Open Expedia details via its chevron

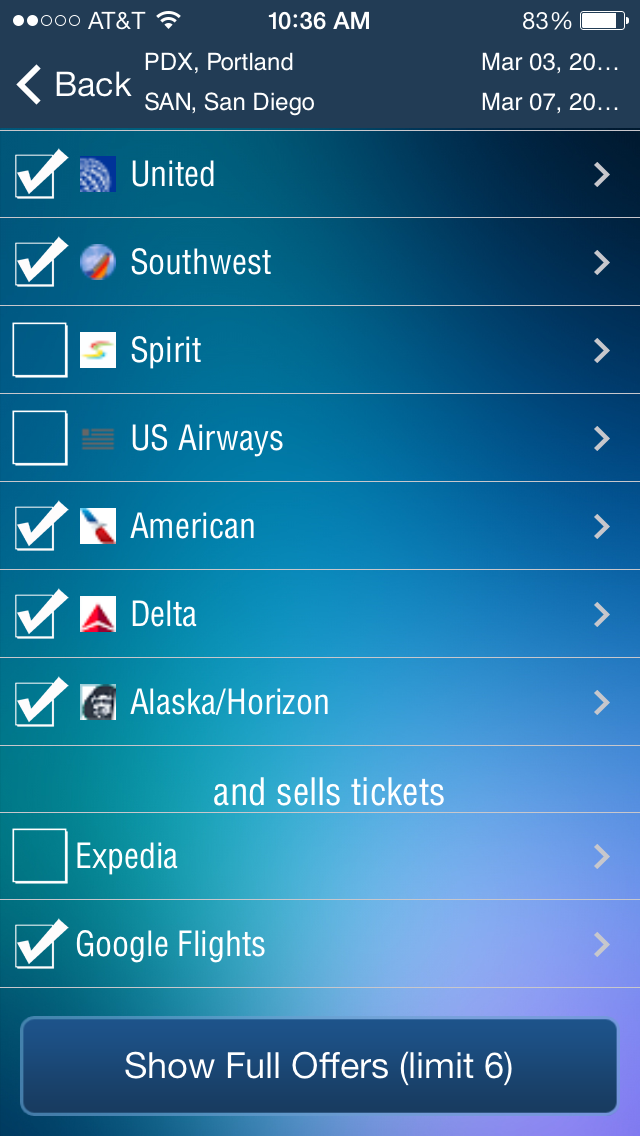601,856
